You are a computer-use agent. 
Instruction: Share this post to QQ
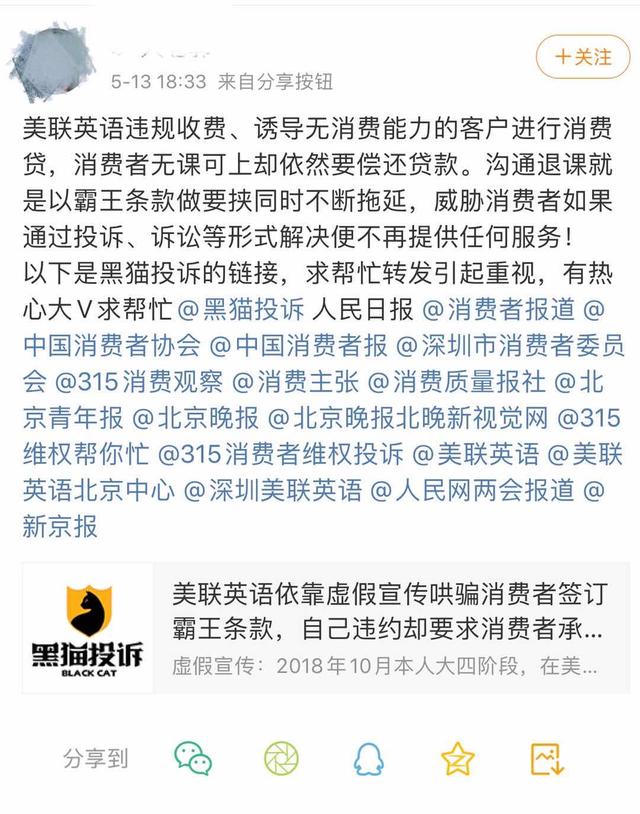[368, 758]
